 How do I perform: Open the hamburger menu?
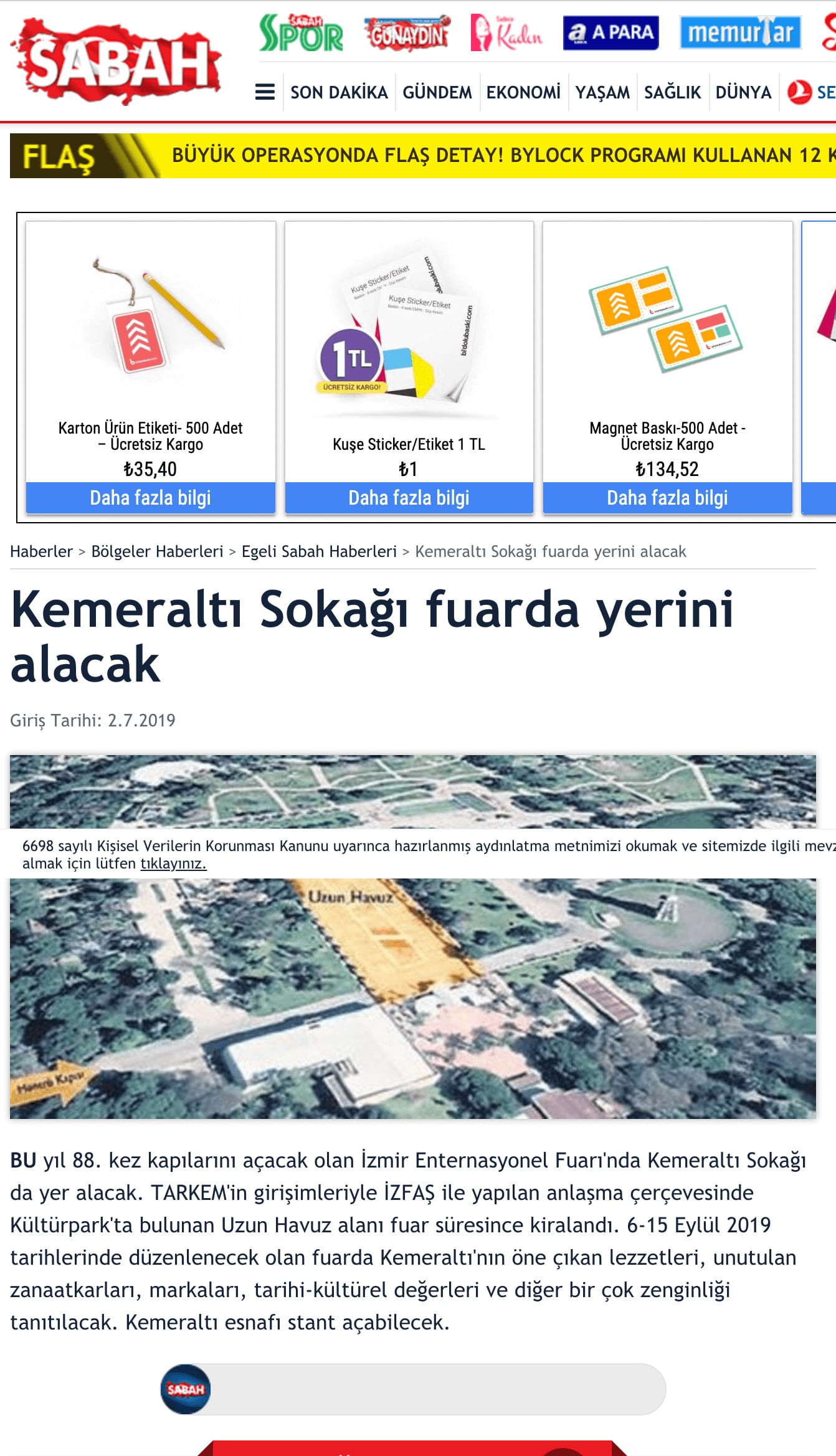[265, 92]
